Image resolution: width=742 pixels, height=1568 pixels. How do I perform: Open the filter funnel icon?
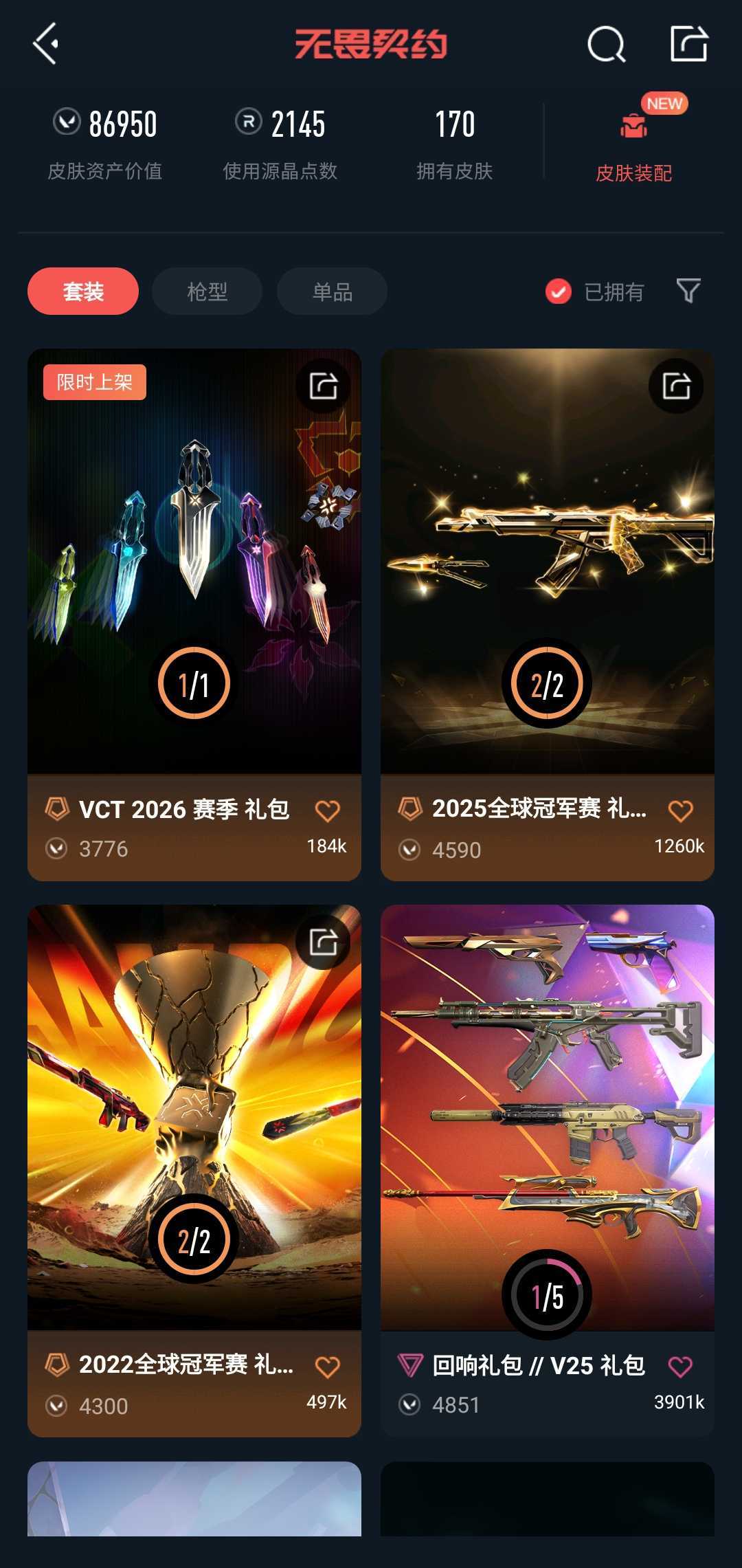coord(688,291)
